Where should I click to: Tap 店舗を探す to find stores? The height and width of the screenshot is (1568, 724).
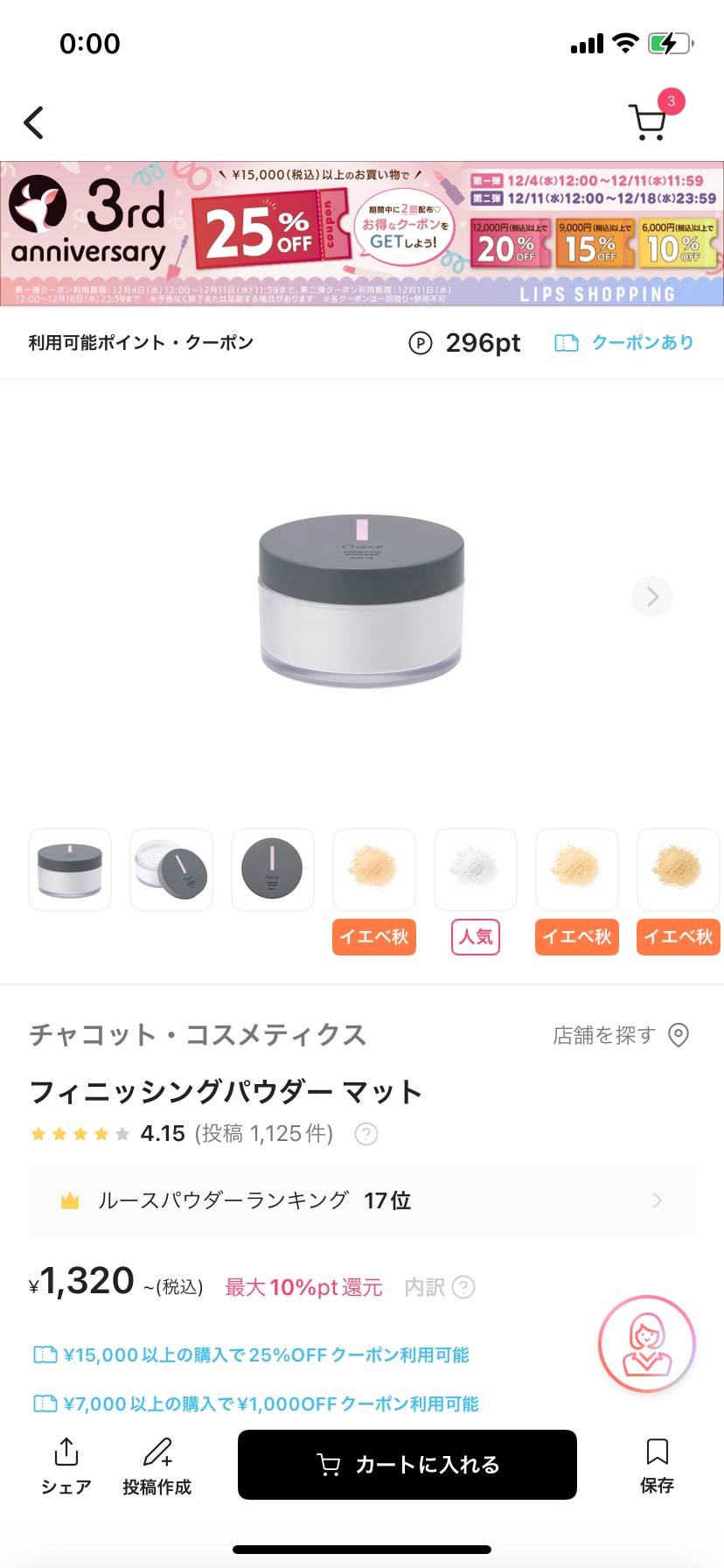pos(621,1035)
